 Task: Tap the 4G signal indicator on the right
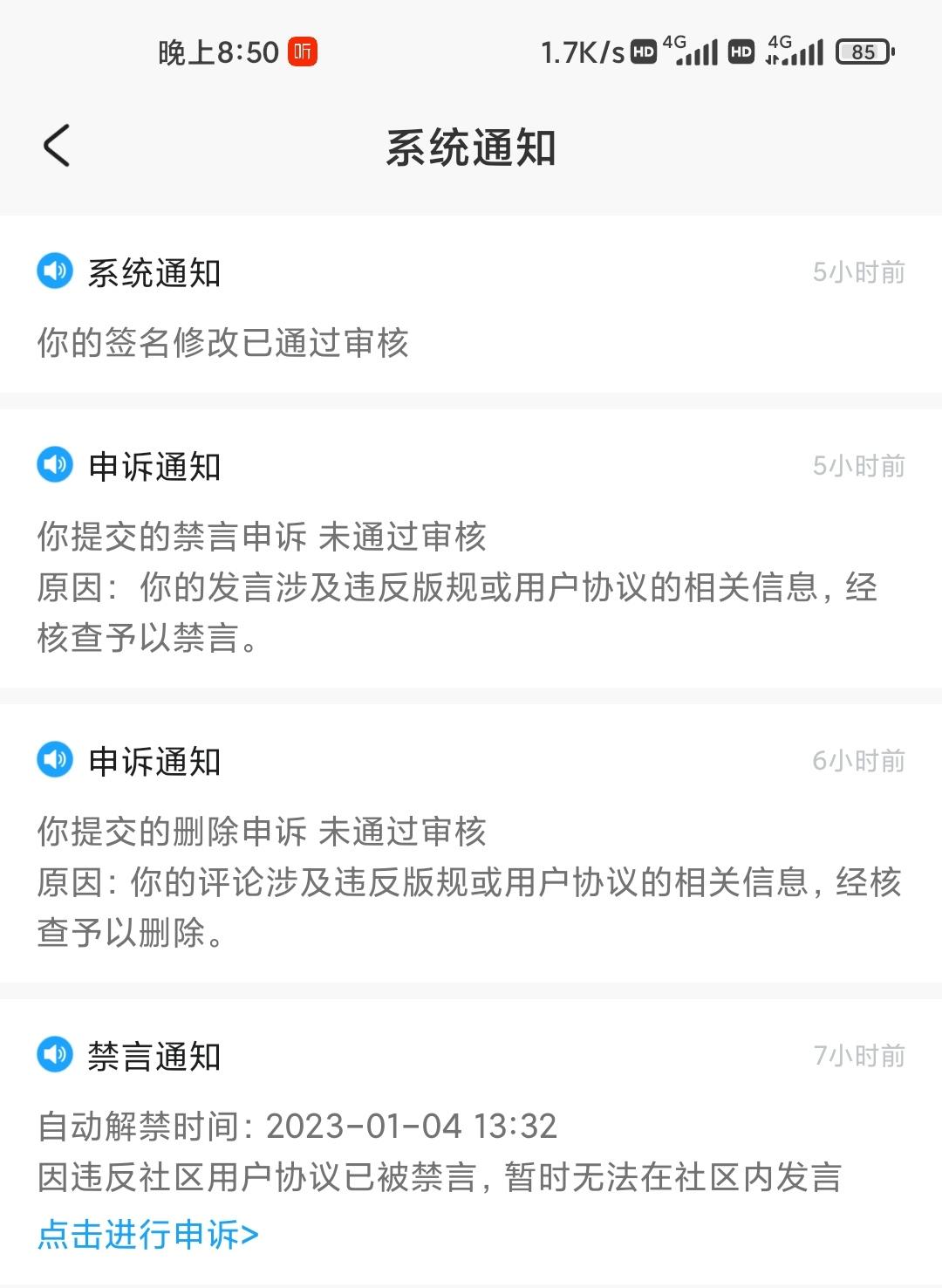[x=794, y=52]
